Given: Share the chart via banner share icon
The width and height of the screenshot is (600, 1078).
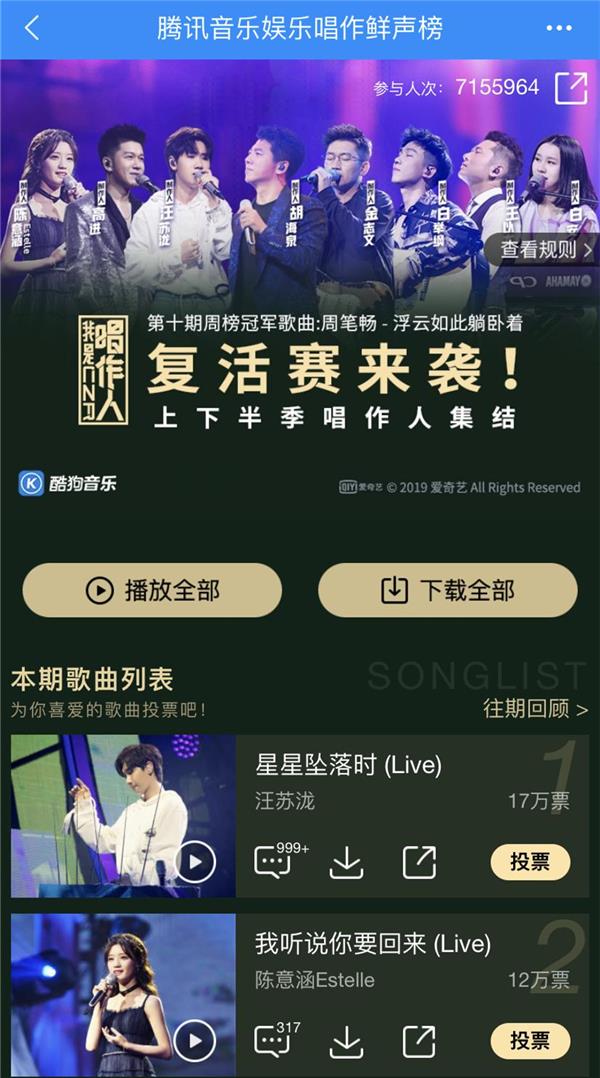Looking at the screenshot, I should click(571, 87).
